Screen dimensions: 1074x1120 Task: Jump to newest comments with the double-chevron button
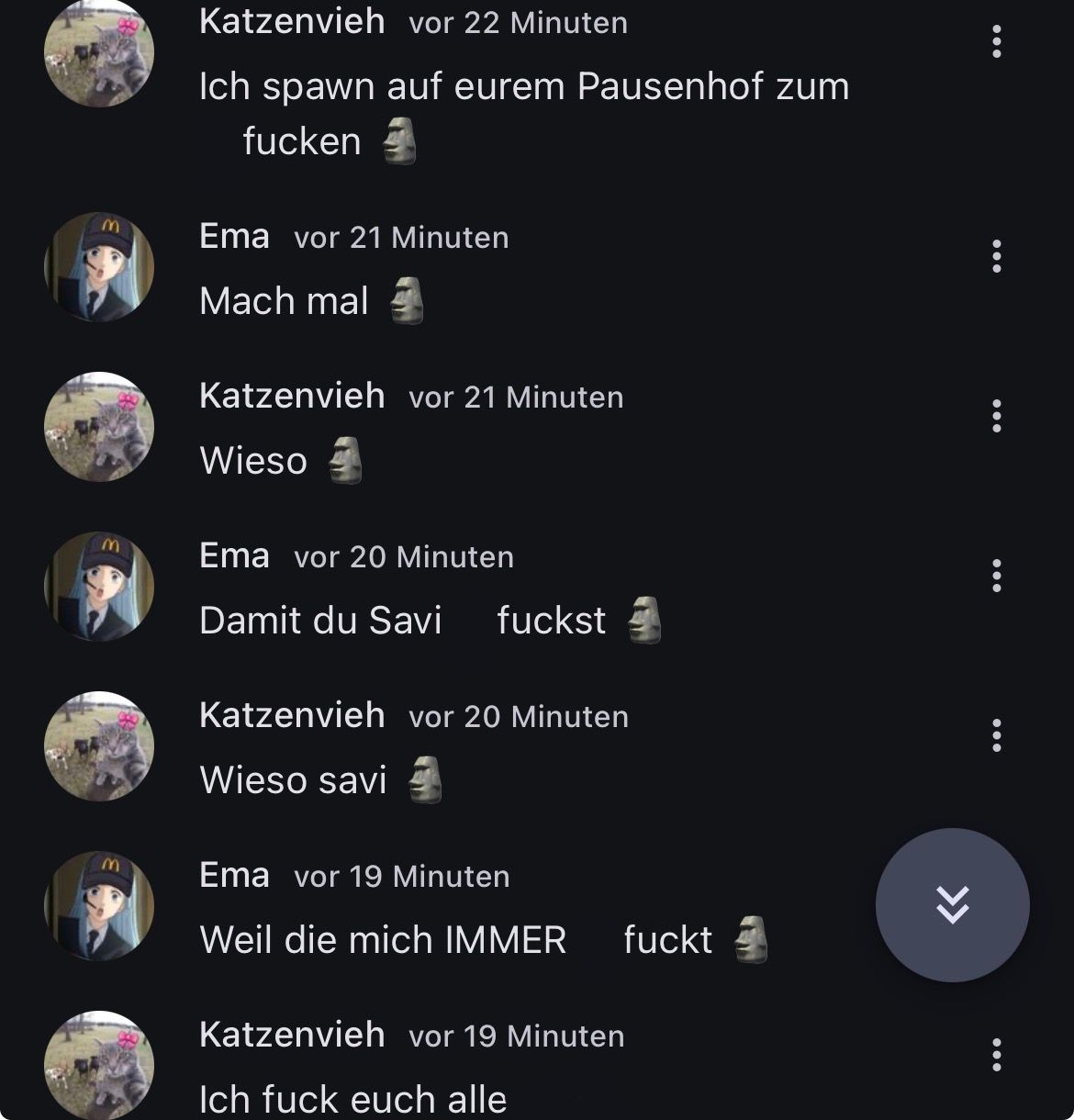click(x=952, y=904)
